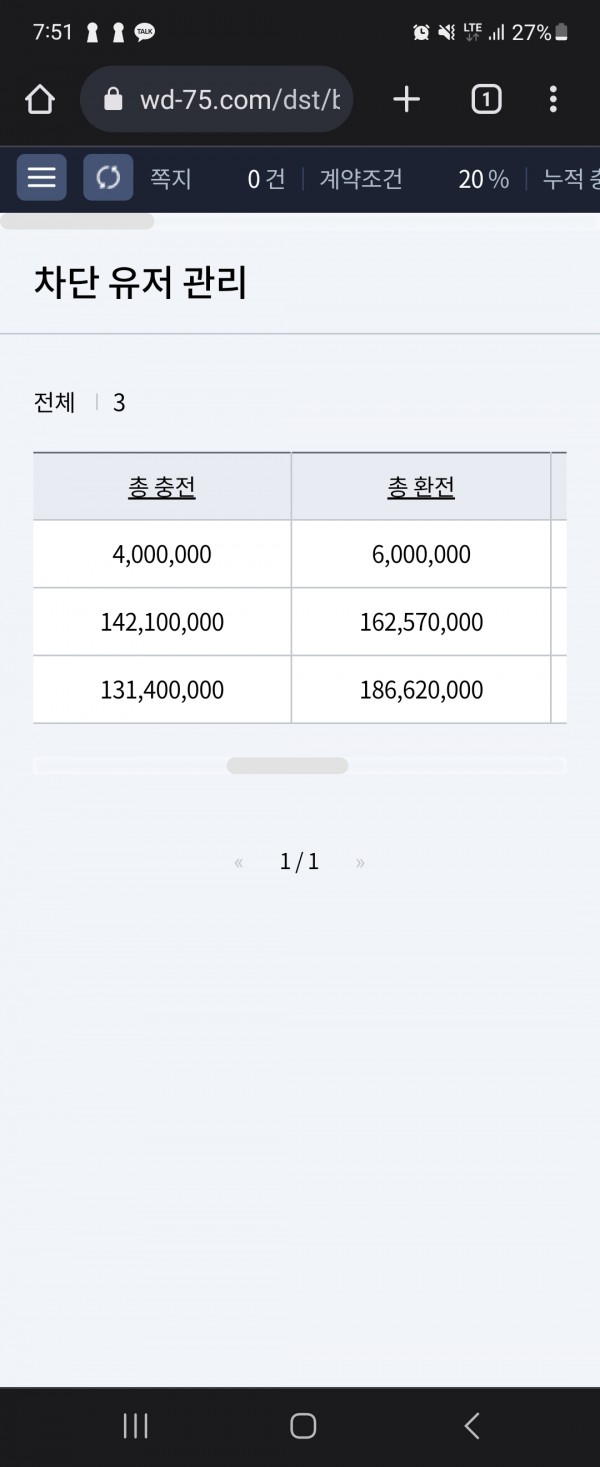Open the tab switcher

(486, 99)
